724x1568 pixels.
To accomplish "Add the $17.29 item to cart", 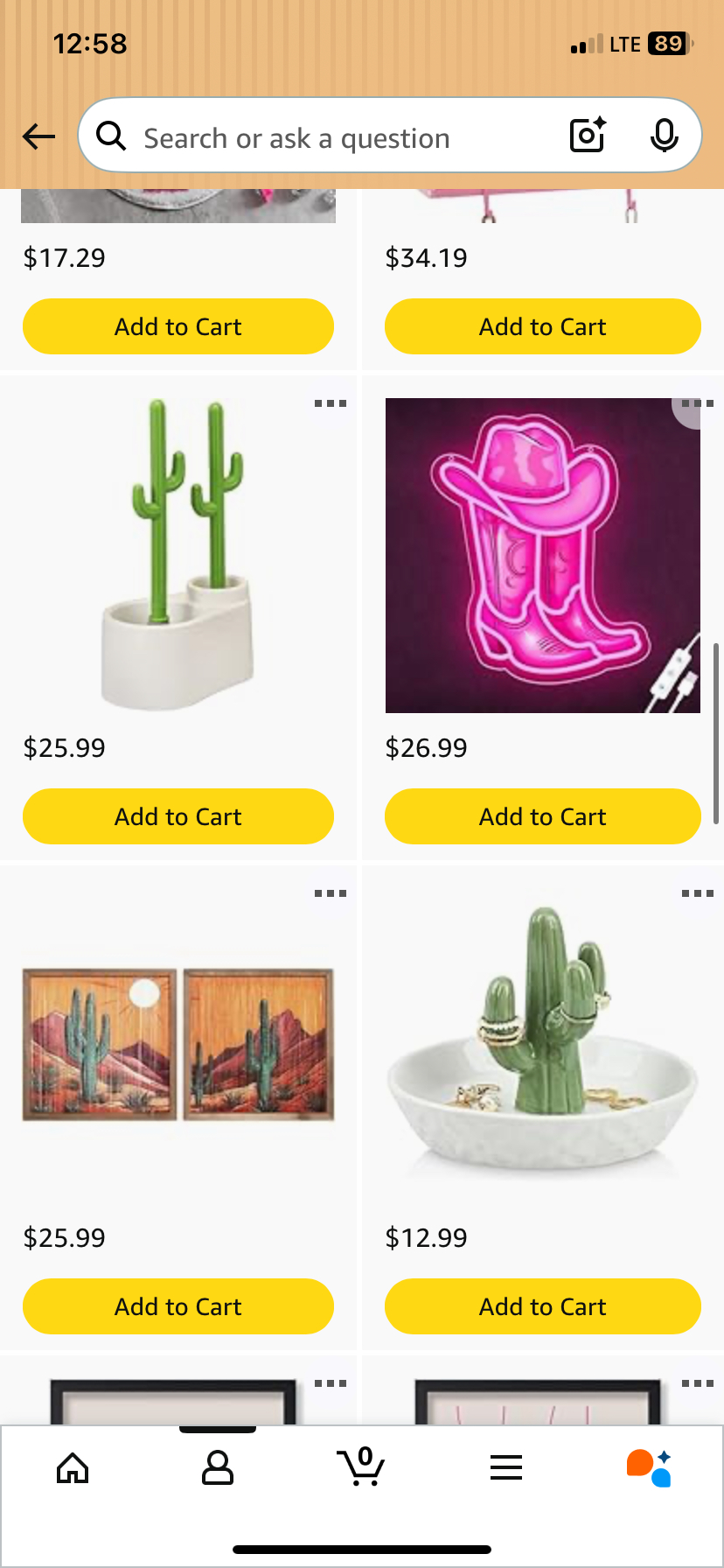I will coord(178,326).
